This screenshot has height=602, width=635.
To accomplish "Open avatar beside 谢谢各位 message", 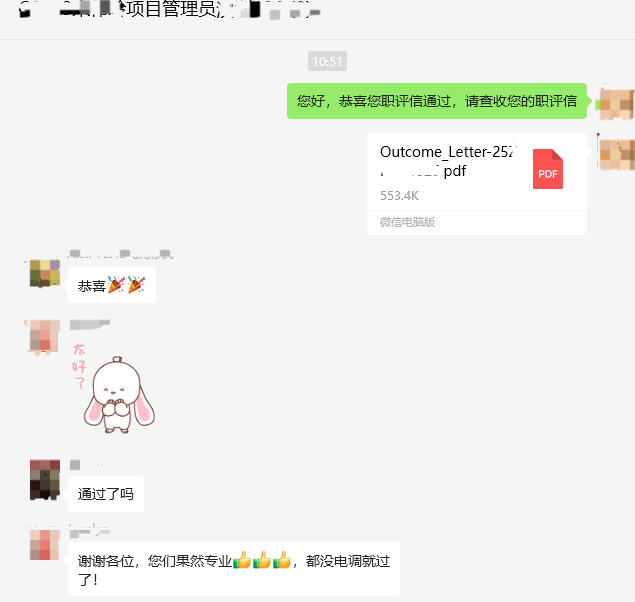I will click(x=45, y=544).
